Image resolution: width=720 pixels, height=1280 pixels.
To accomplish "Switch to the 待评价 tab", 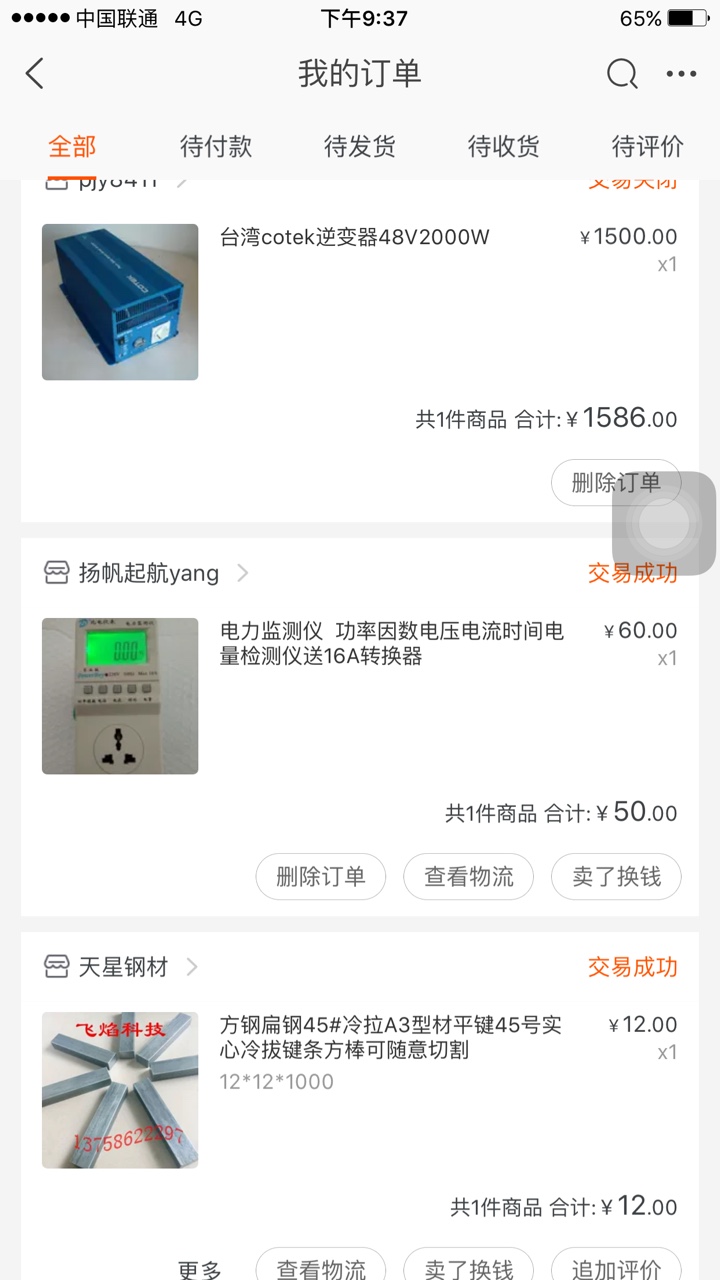I will (648, 146).
